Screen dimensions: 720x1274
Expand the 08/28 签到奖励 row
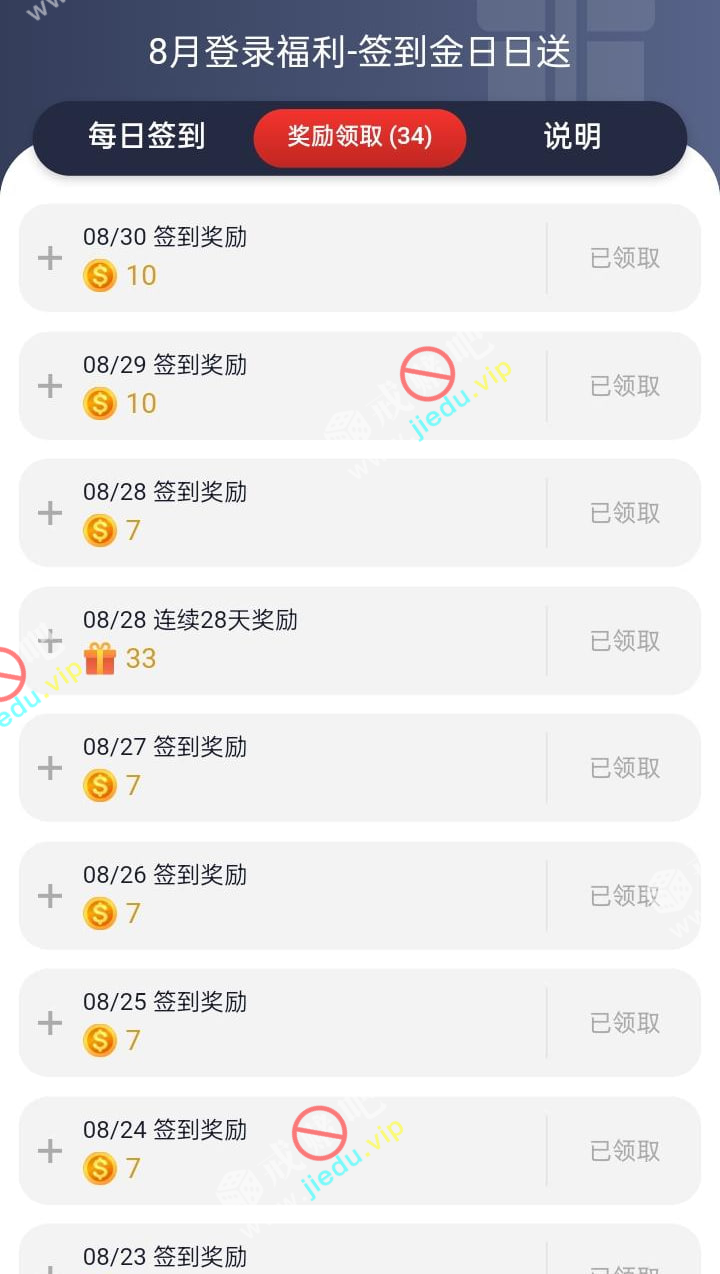click(x=50, y=513)
